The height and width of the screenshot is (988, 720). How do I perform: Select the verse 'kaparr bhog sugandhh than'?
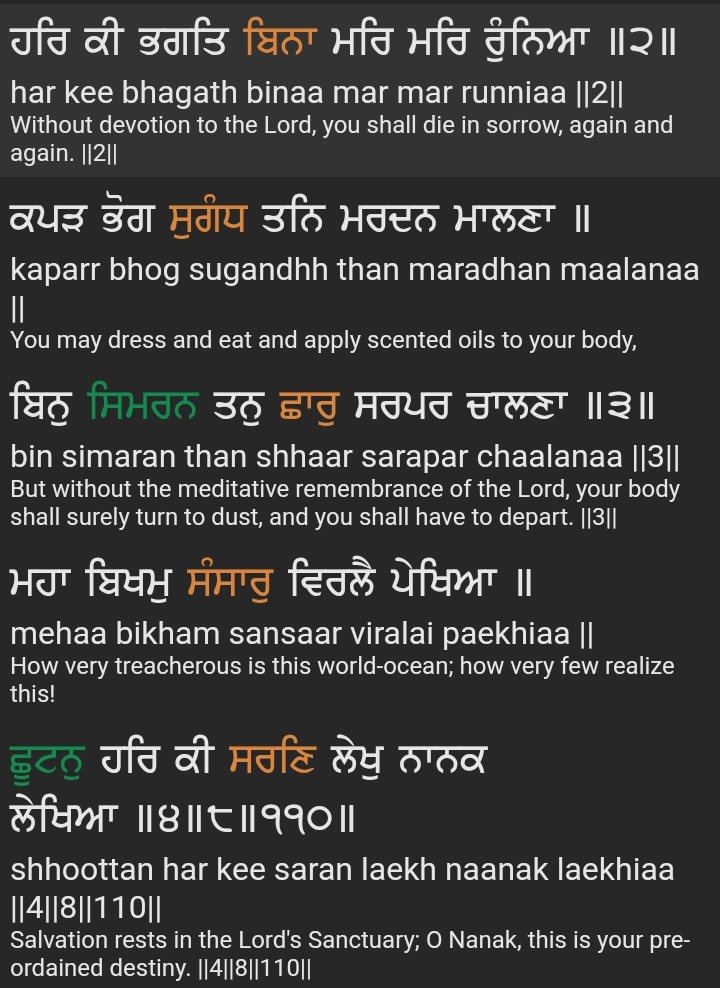(x=354, y=271)
